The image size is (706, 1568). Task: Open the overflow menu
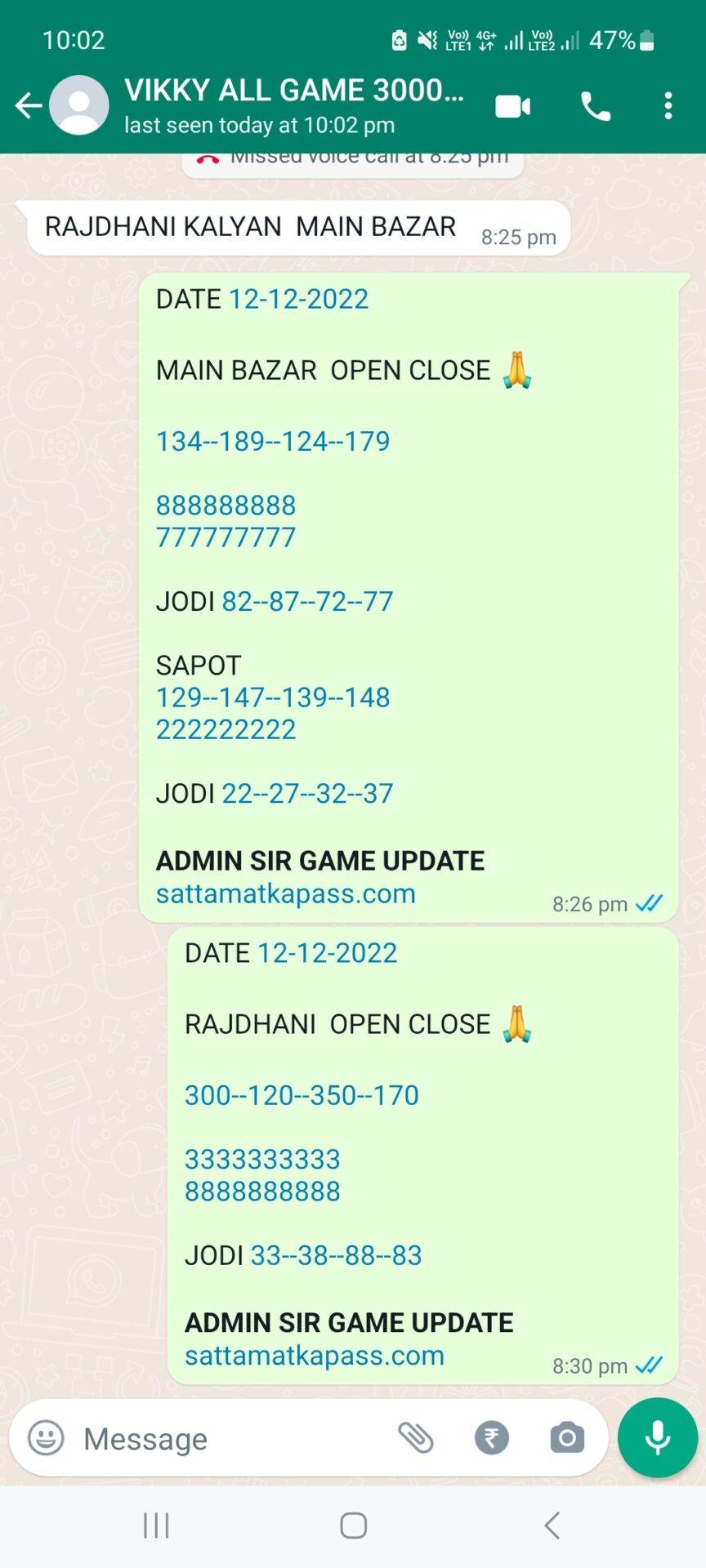coord(668,106)
